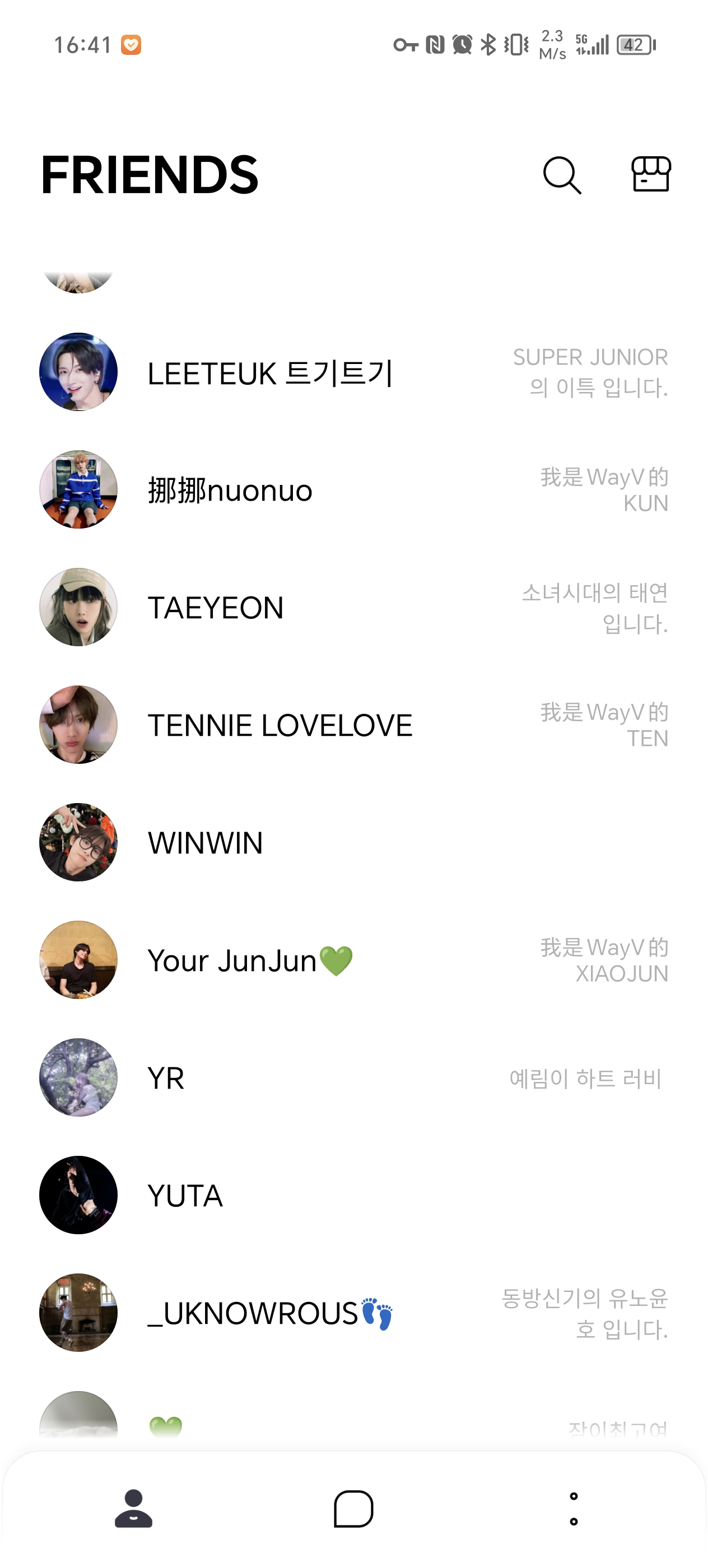Open the YR friend entry
The width and height of the screenshot is (708, 1568).
pos(166,1078)
